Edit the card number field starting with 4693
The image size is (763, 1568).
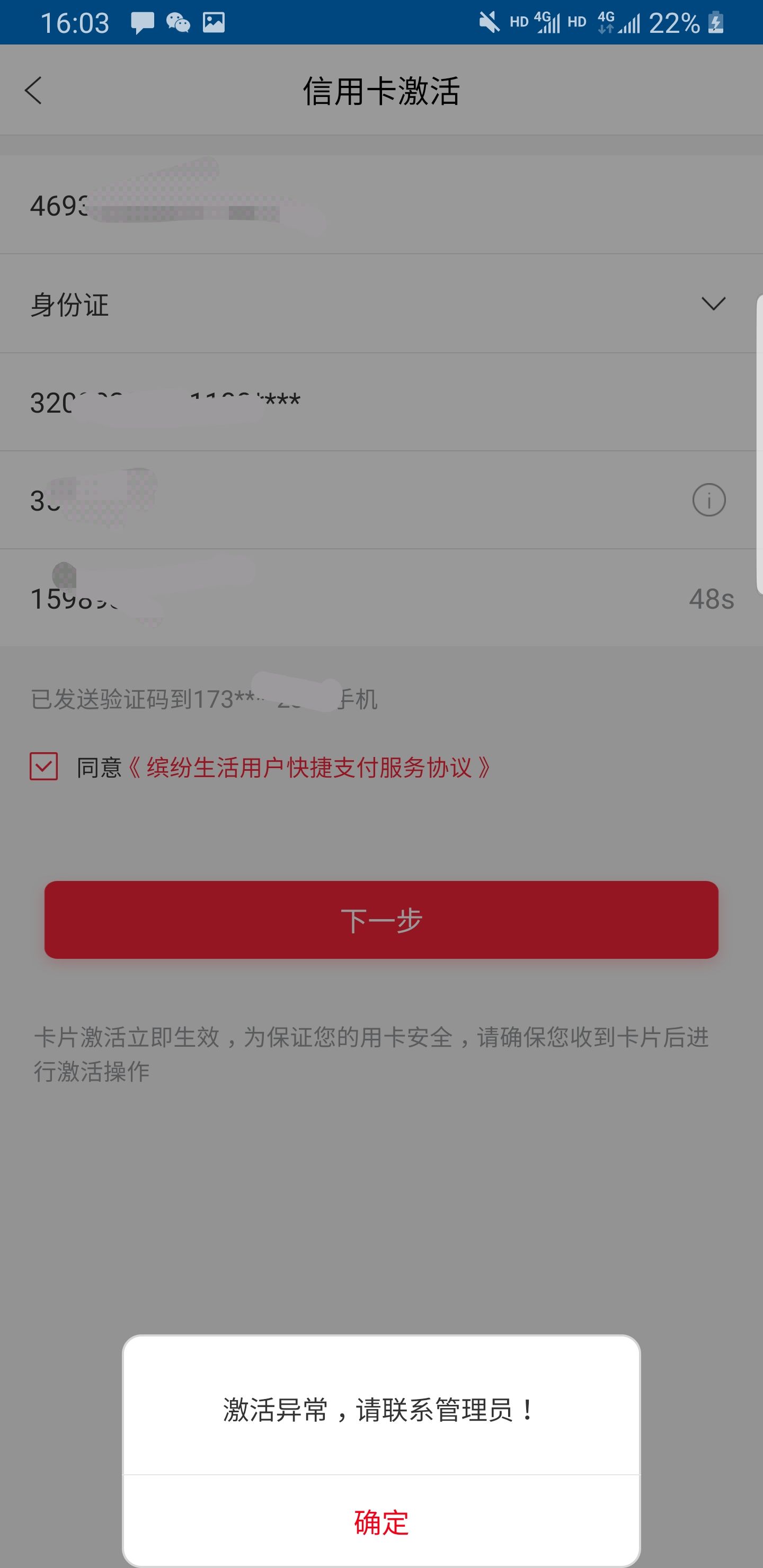[x=366, y=206]
